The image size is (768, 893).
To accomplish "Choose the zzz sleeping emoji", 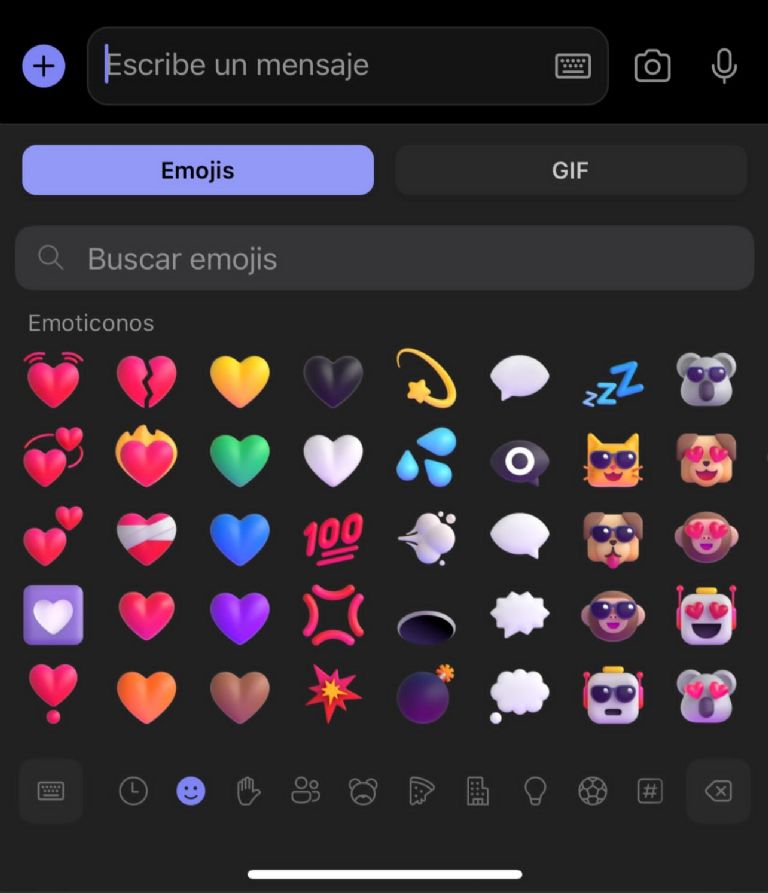I will [613, 381].
